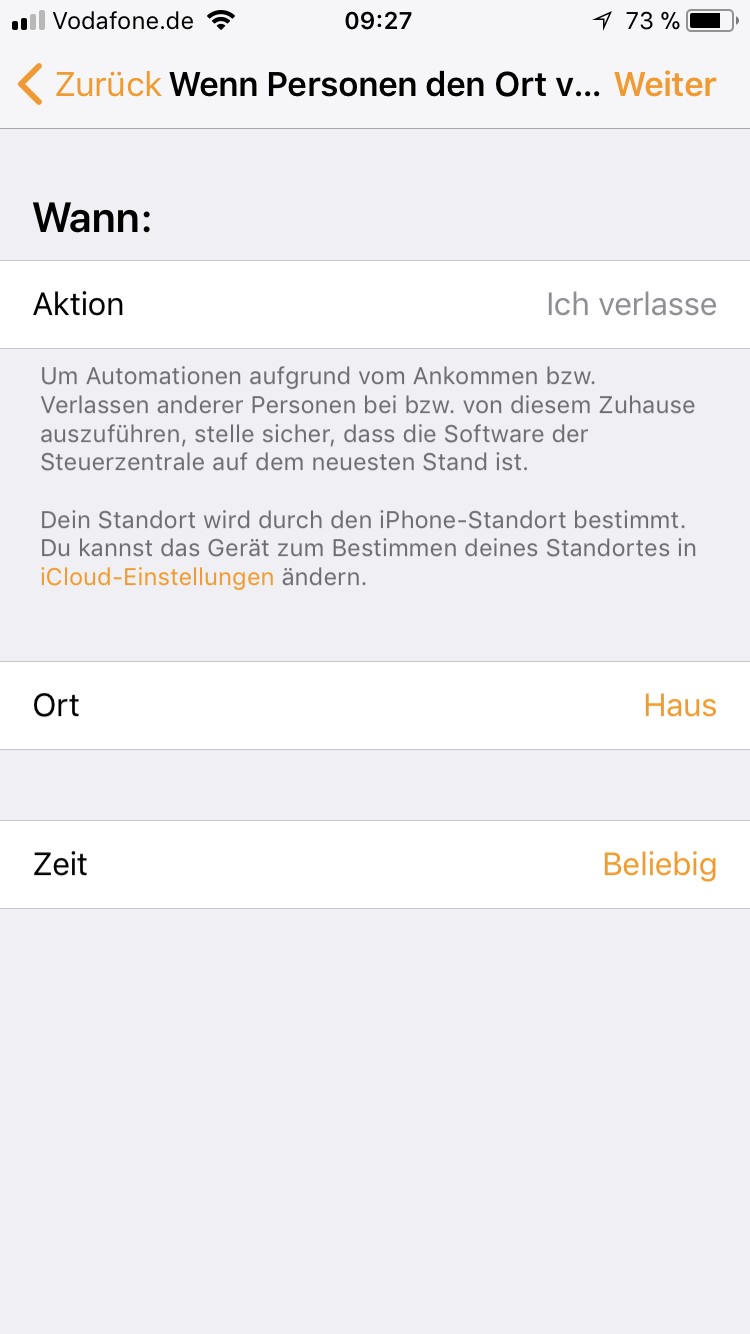This screenshot has width=750, height=1334.
Task: Open the Aktion row
Action: tap(375, 304)
